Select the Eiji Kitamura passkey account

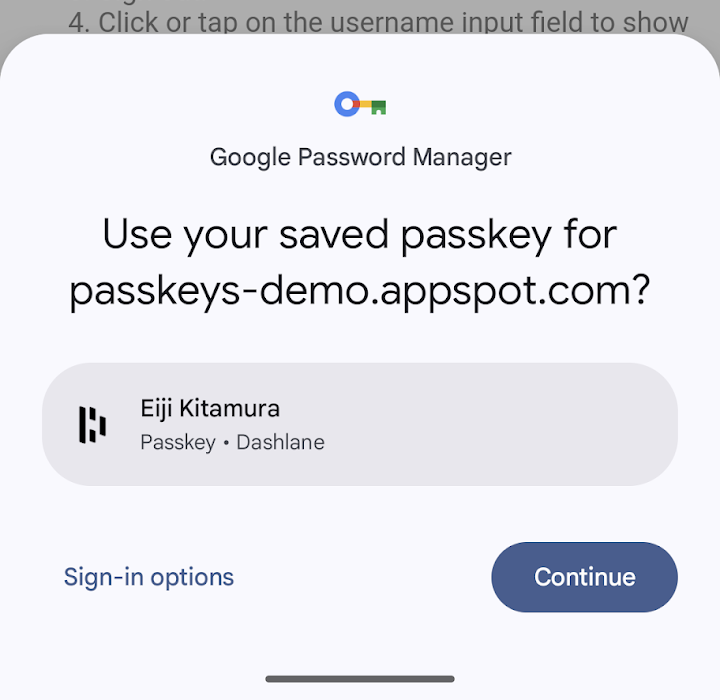(x=360, y=424)
